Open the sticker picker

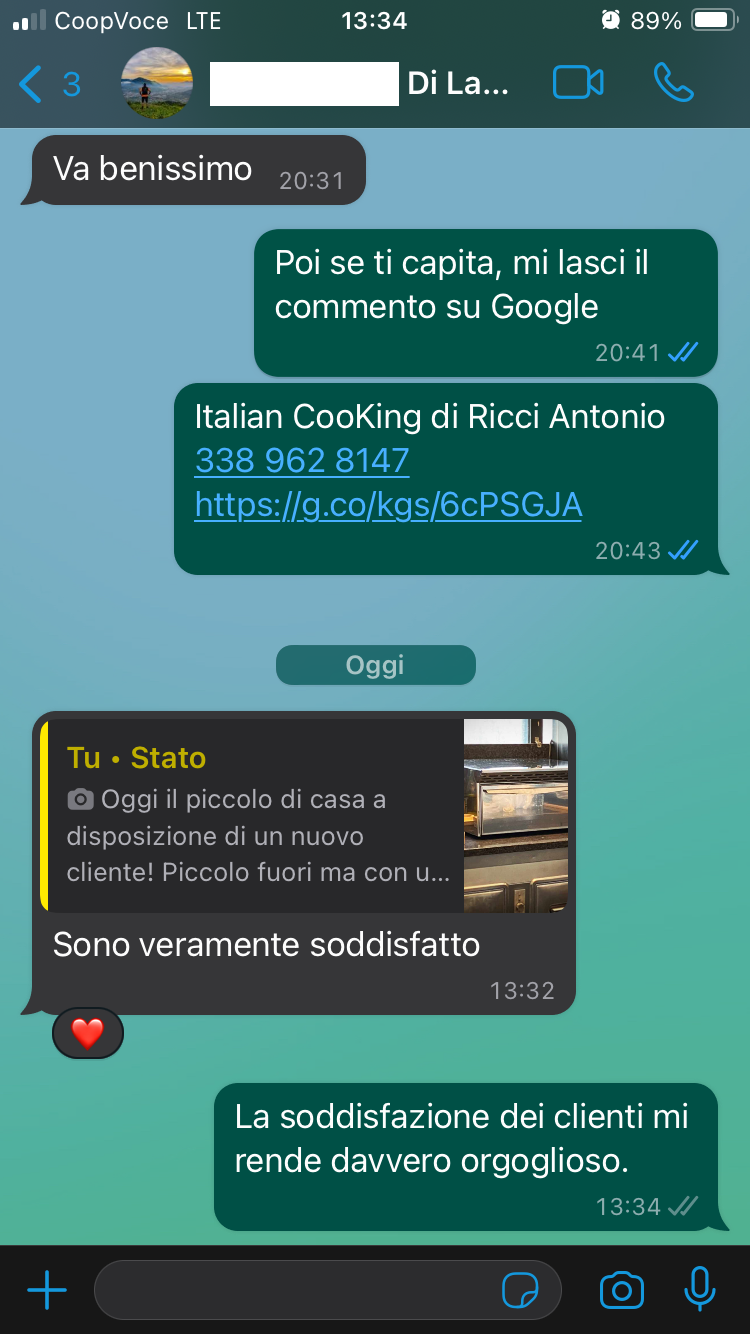(520, 1291)
